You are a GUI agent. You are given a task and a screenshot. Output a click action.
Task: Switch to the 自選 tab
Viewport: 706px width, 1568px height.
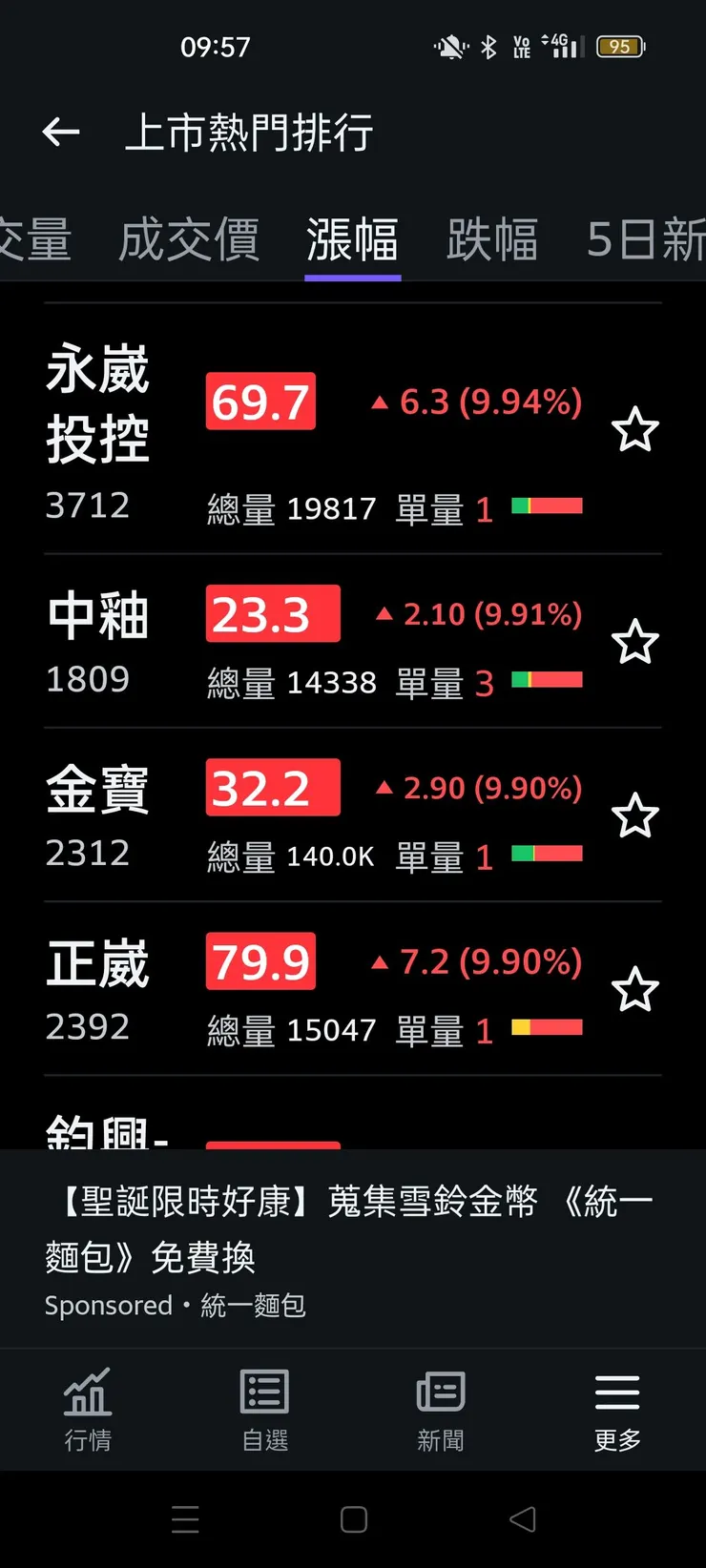[264, 1410]
